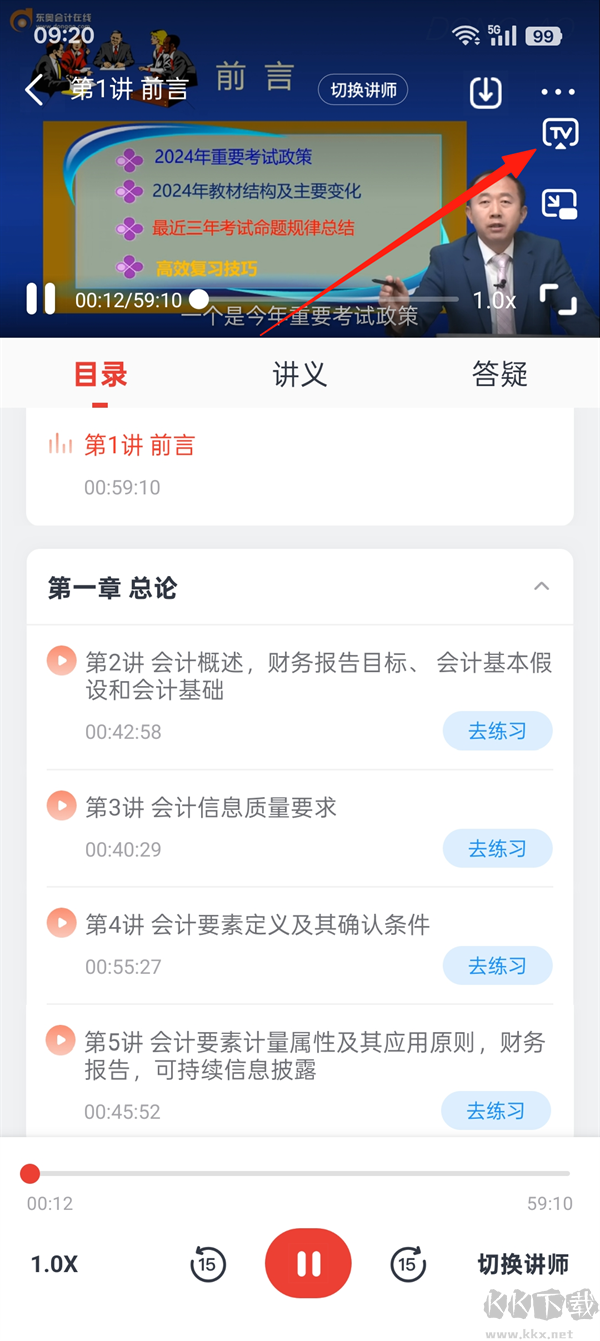Play 第4讲 会计要素定义及其确认条件

(62, 923)
